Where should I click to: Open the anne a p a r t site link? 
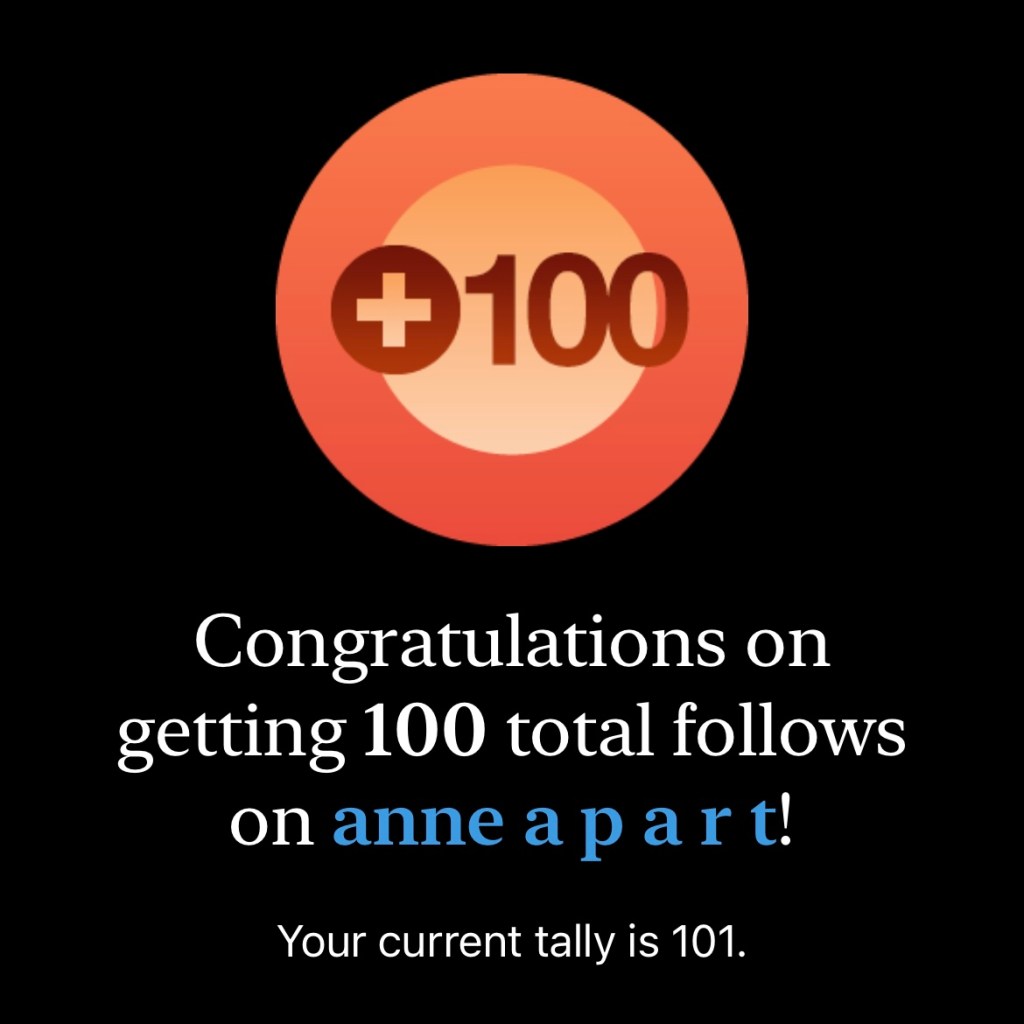coord(554,824)
